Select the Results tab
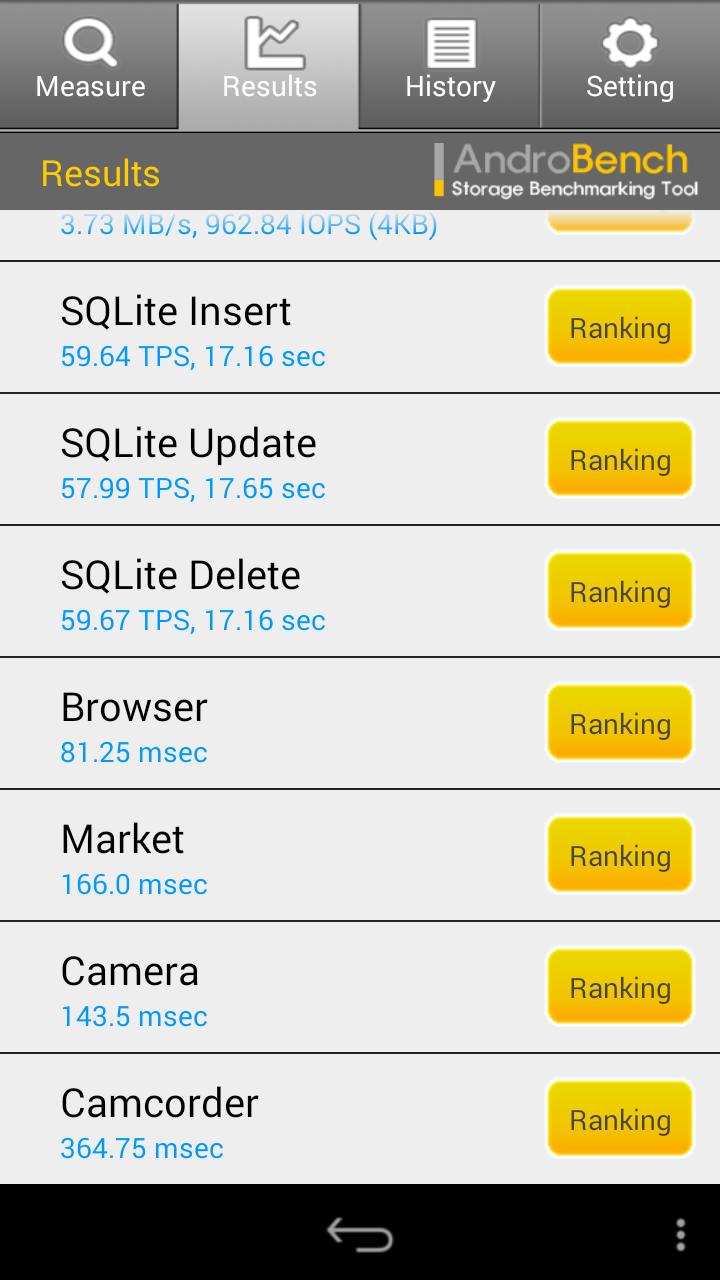This screenshot has width=720, height=1280. 269,65
